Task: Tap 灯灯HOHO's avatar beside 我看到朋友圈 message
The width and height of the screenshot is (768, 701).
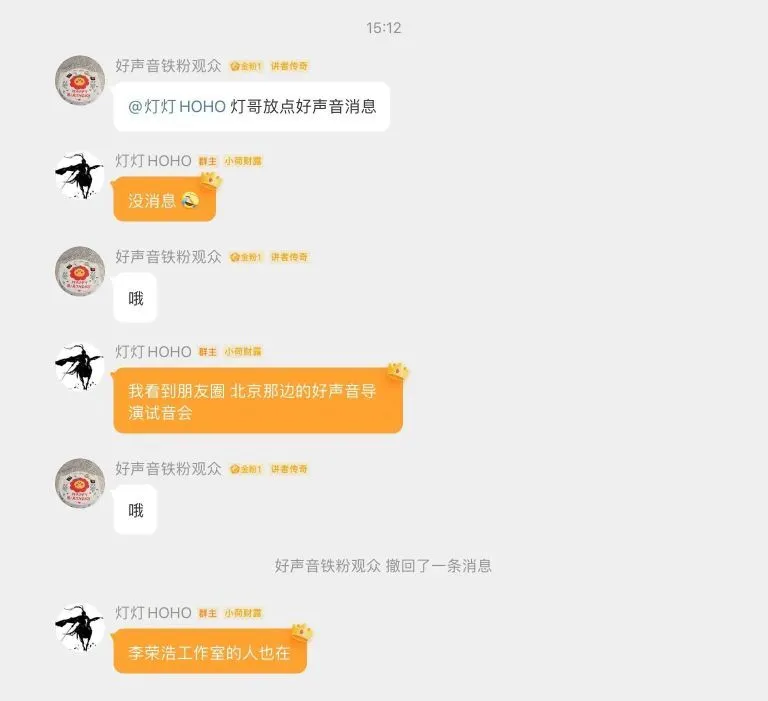Action: (x=80, y=366)
